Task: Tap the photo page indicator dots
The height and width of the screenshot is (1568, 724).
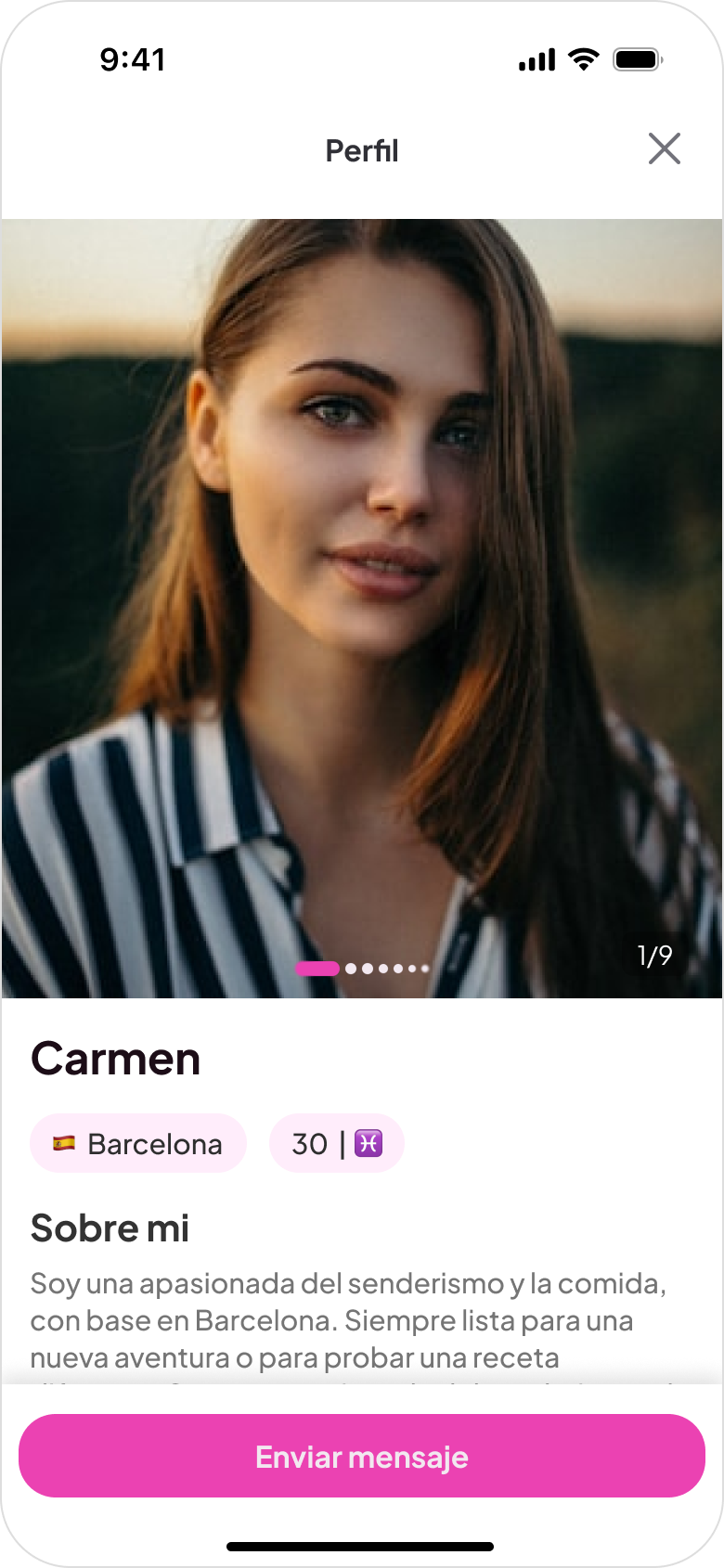Action: click(x=362, y=968)
